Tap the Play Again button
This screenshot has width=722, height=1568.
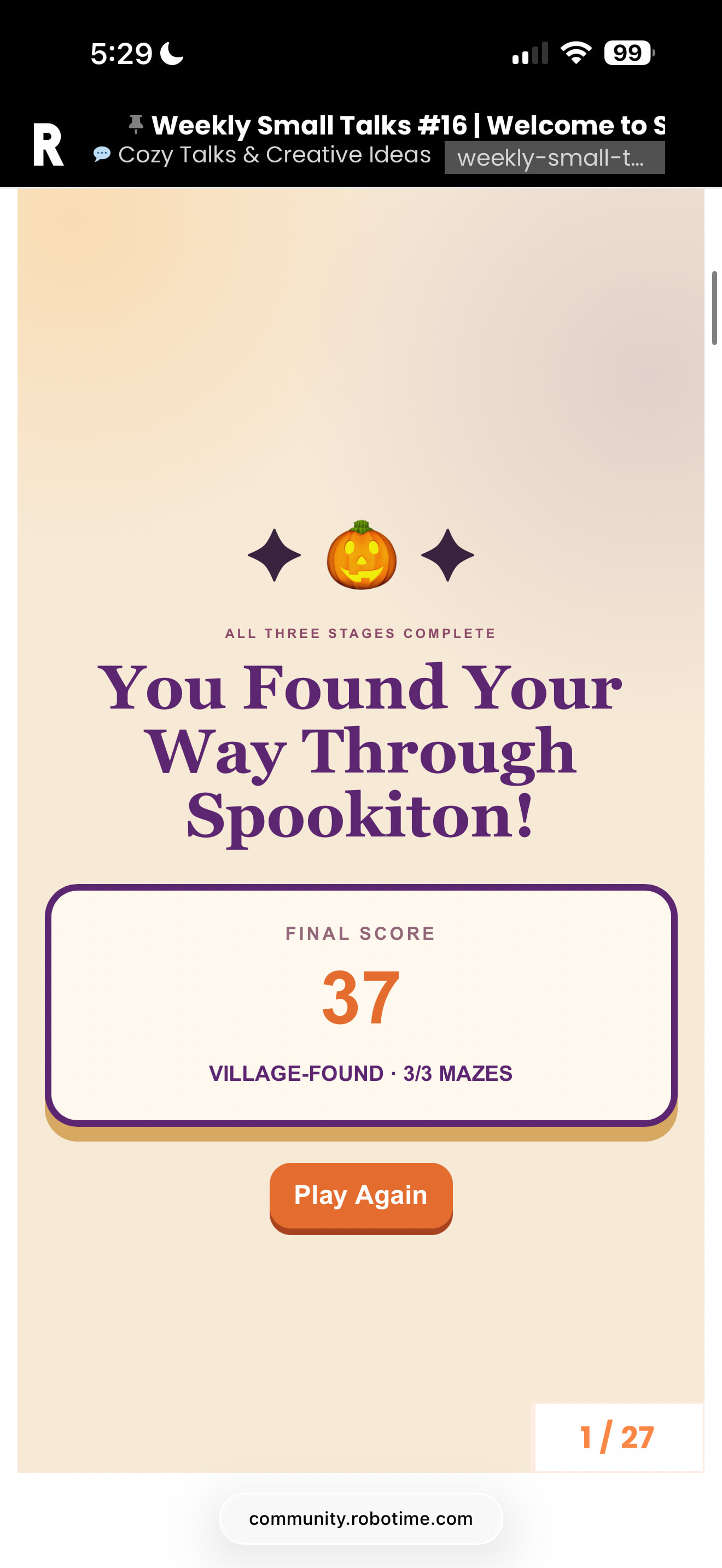[x=361, y=1197]
